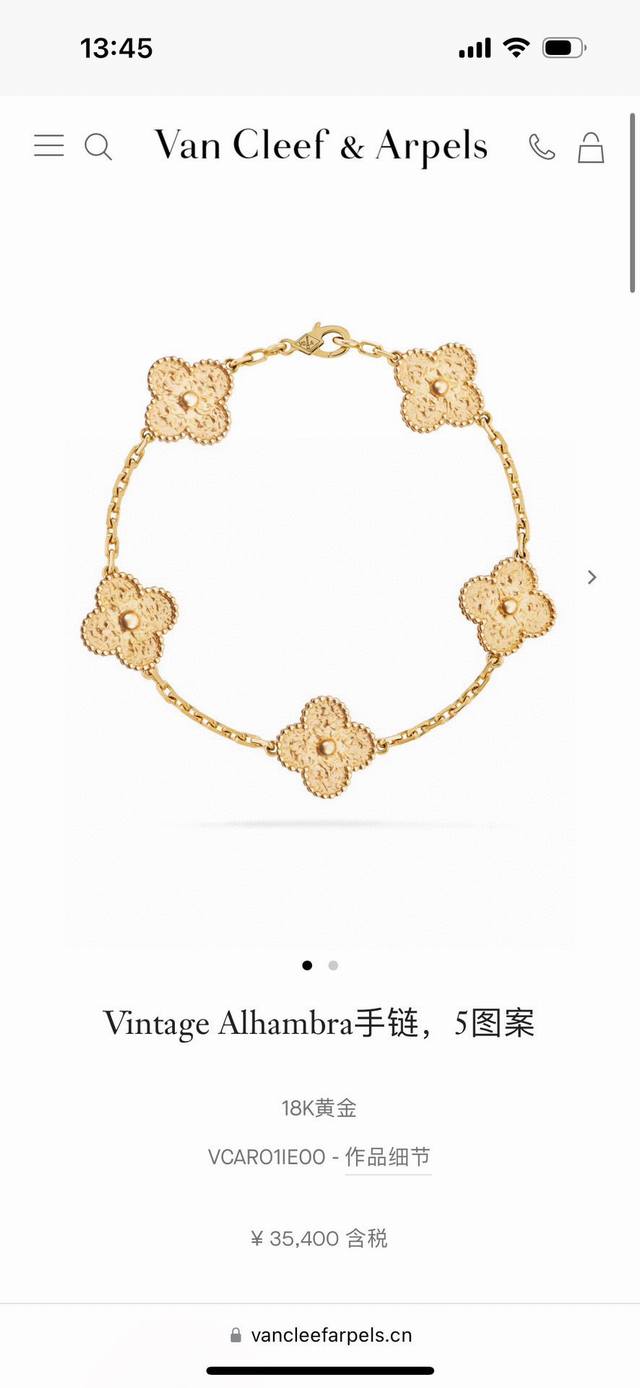
Task: Open the hamburger navigation menu
Action: pos(48,146)
